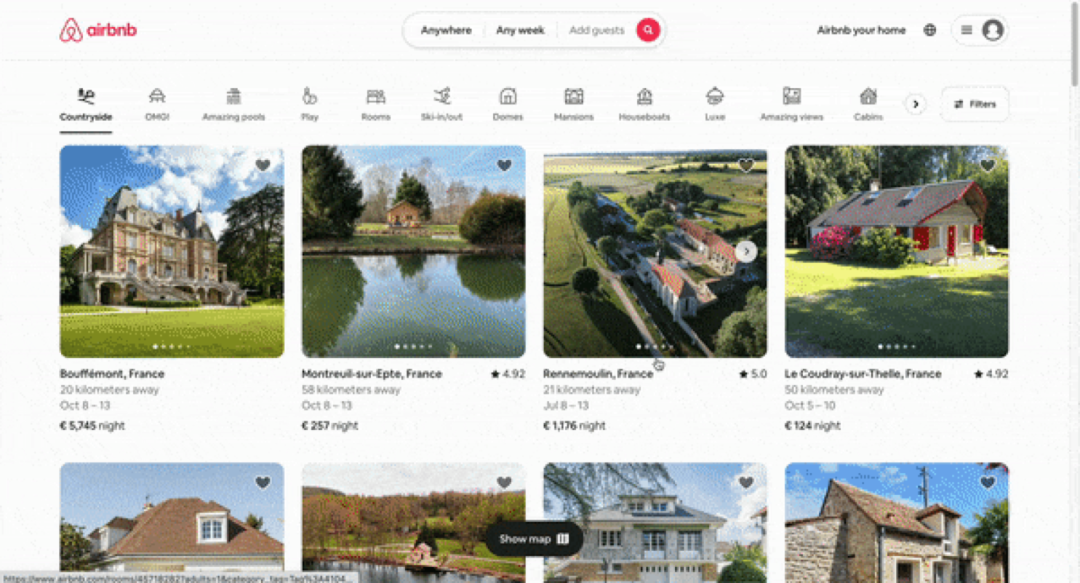
Task: Open the language globe icon
Action: tap(930, 30)
